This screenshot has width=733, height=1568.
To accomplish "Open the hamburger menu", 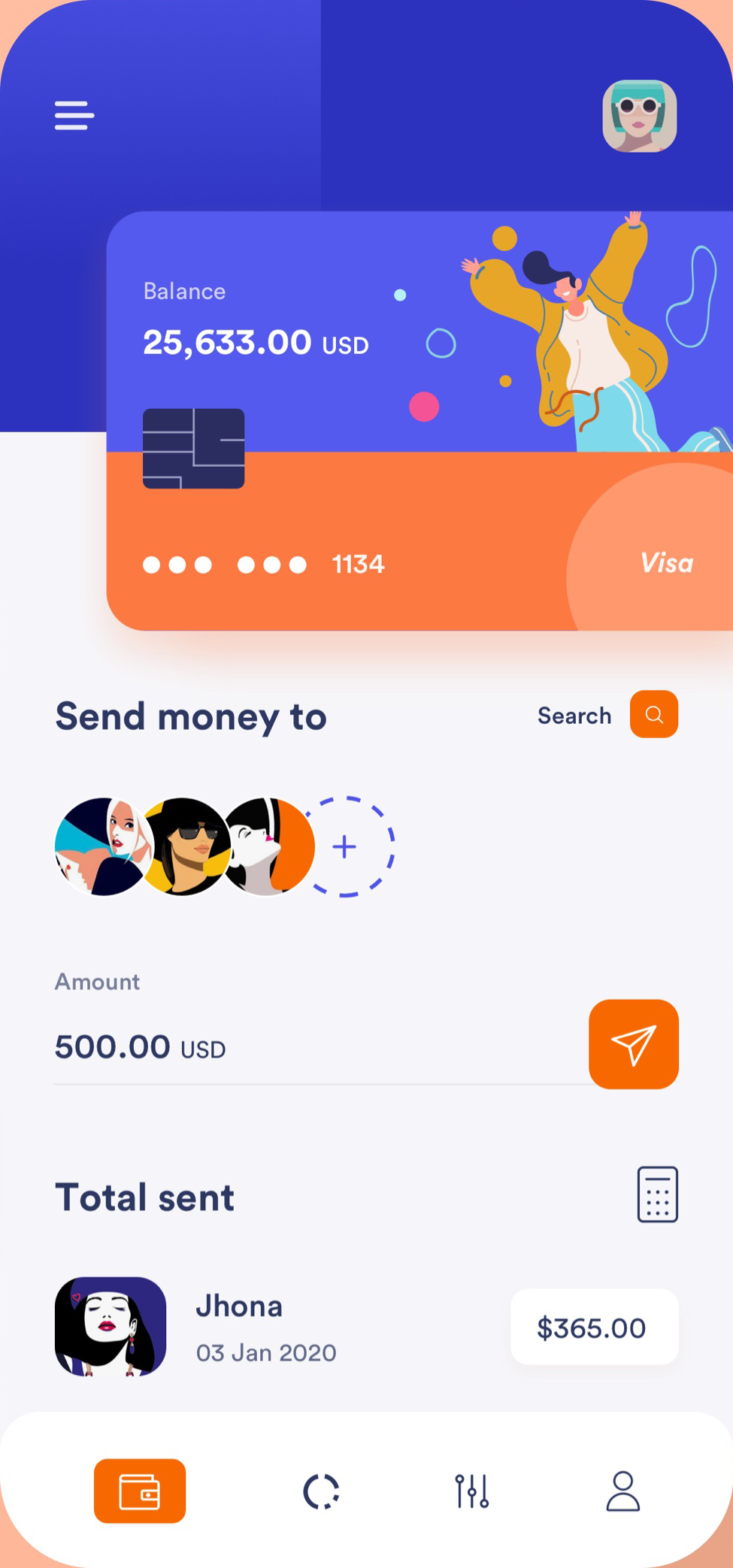I will (x=74, y=116).
